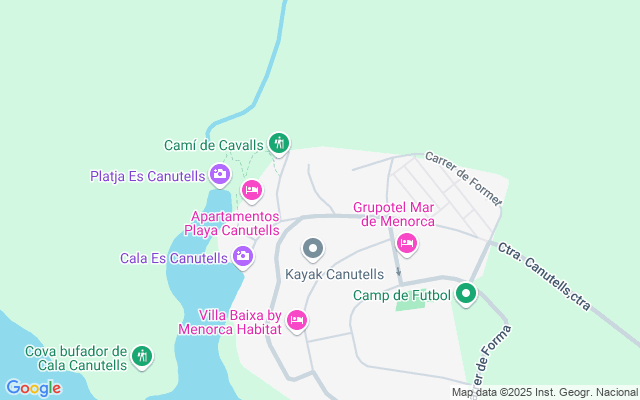The image size is (640, 400).
Task: View the Villa Baixa by Menorca Habitat pin
Action: tap(296, 320)
